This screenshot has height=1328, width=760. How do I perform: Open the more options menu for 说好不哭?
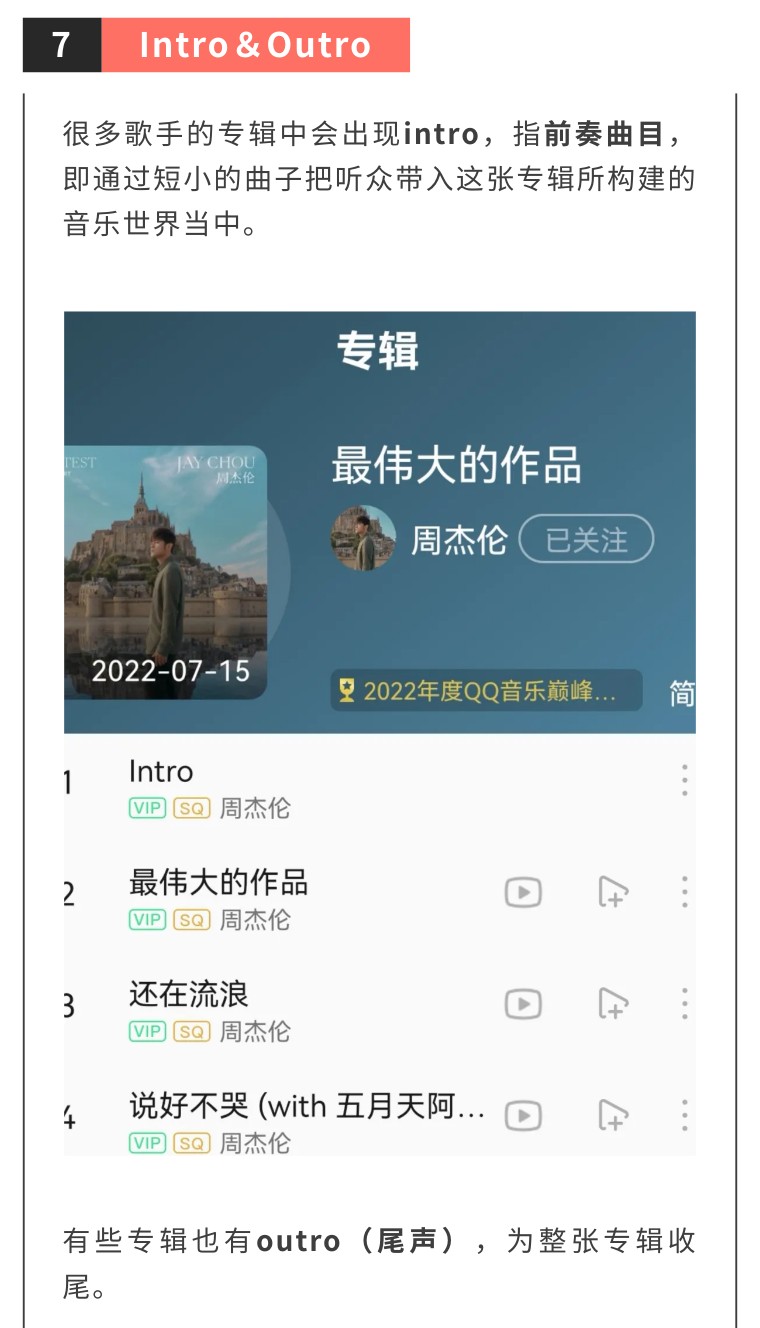pos(684,1116)
